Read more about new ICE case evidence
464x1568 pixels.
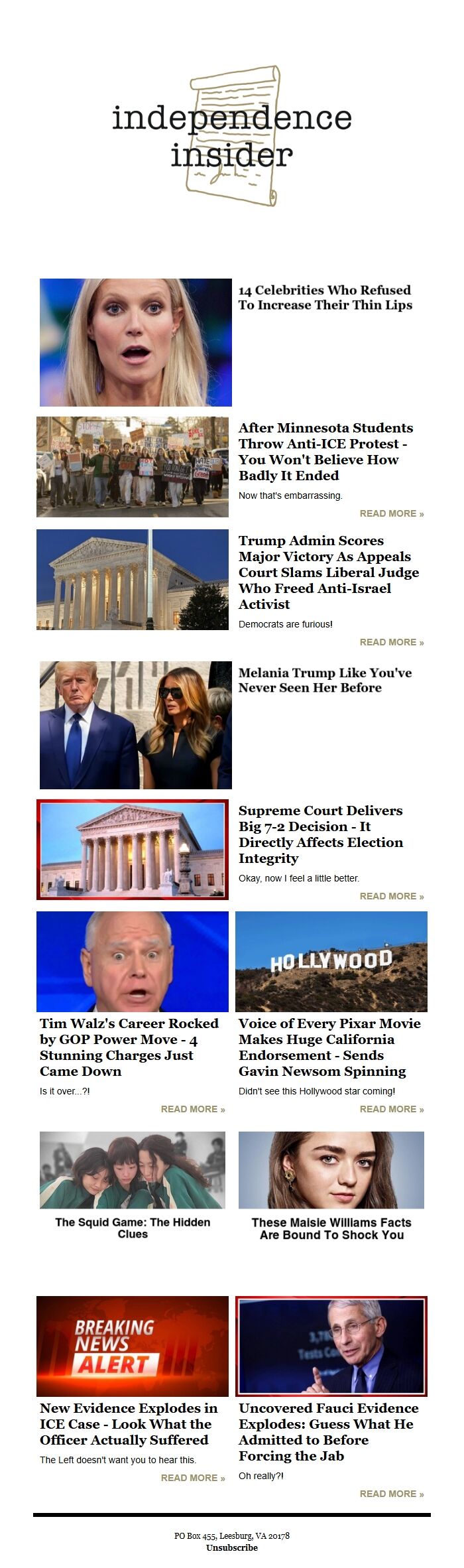click(192, 1478)
